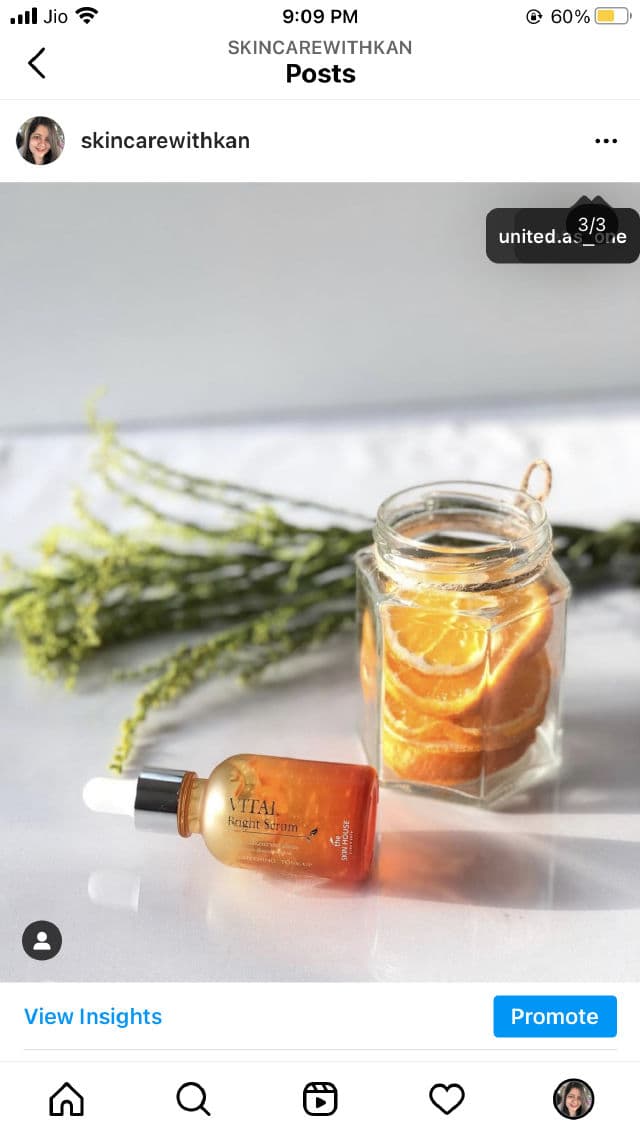The image size is (640, 1137).
Task: Open the three-dot post options menu
Action: (x=606, y=141)
